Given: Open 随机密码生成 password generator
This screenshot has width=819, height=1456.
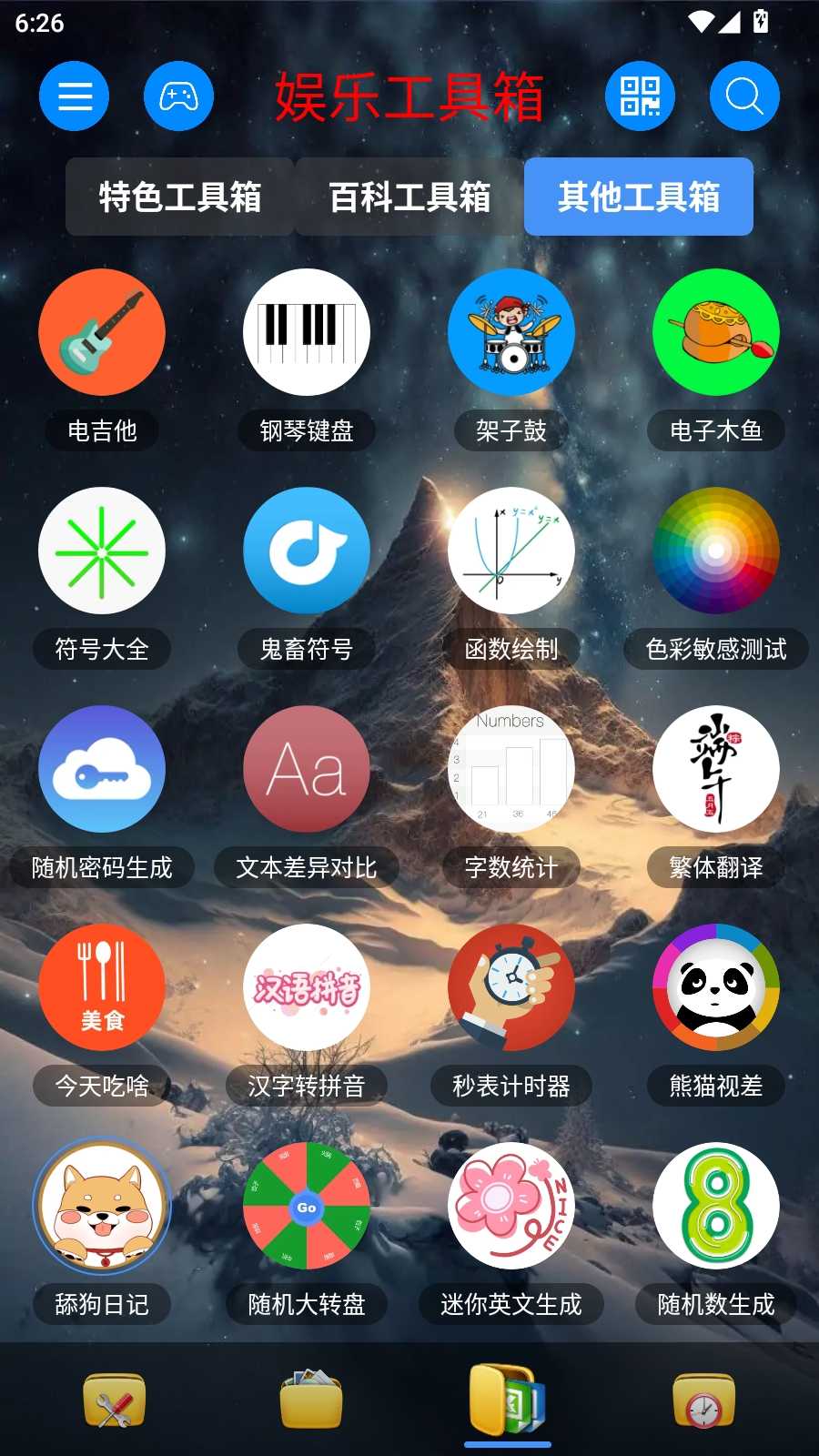Looking at the screenshot, I should click(102, 769).
